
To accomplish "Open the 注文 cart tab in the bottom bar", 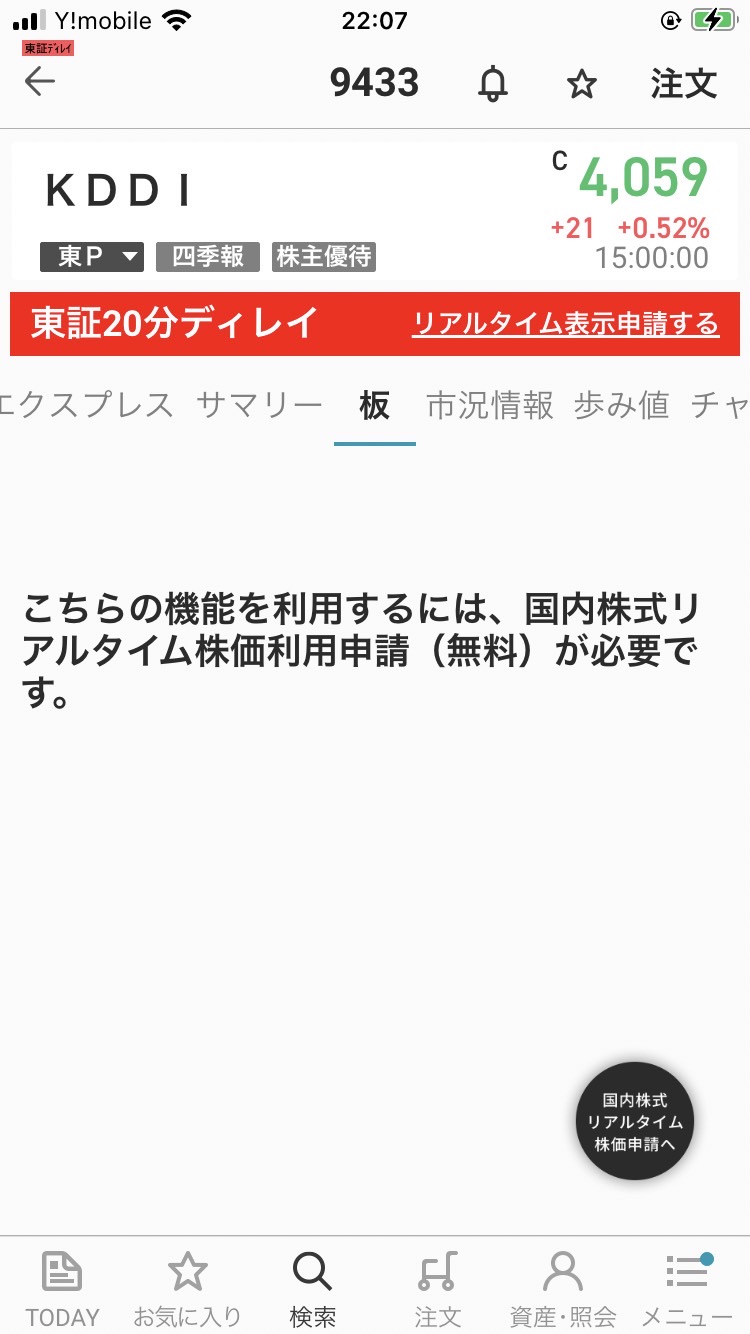I will coord(437,1287).
